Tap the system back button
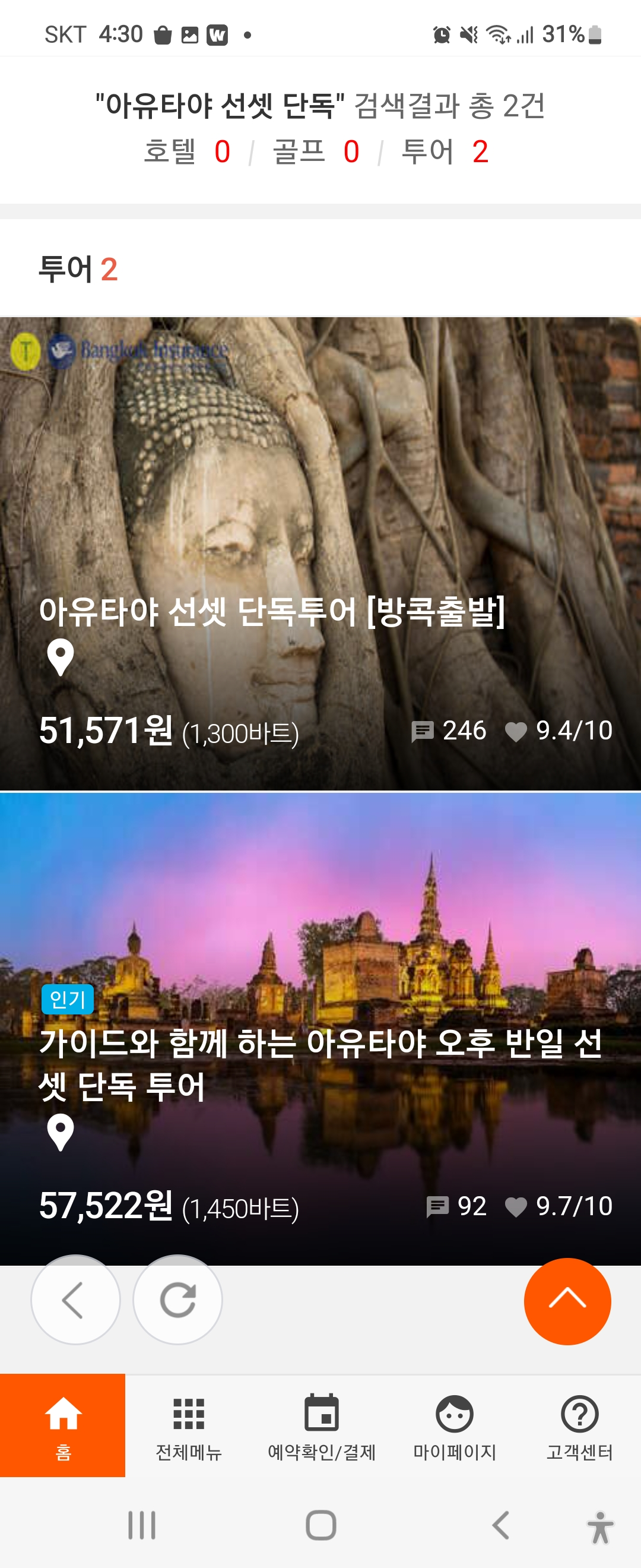 [x=500, y=1525]
